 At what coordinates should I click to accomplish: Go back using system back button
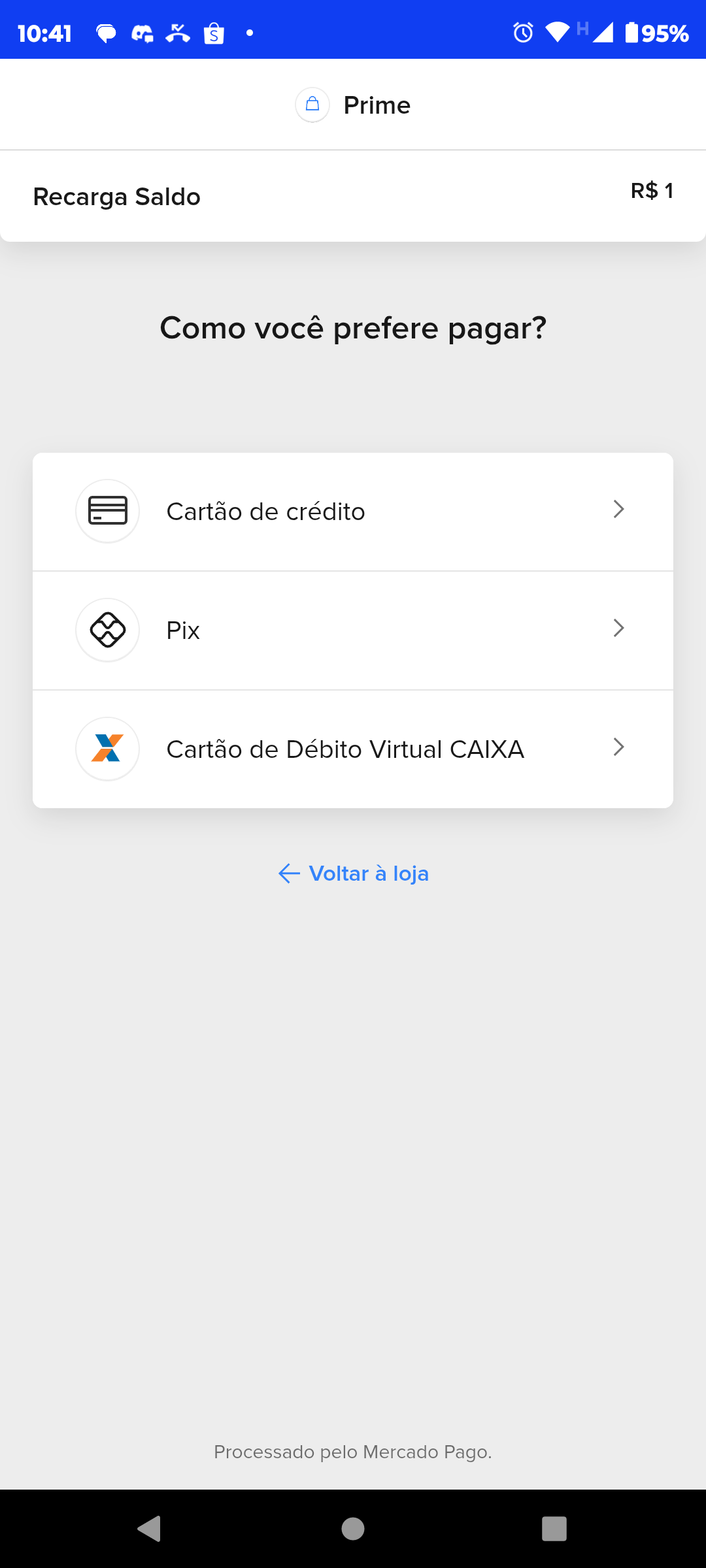pos(150,1529)
